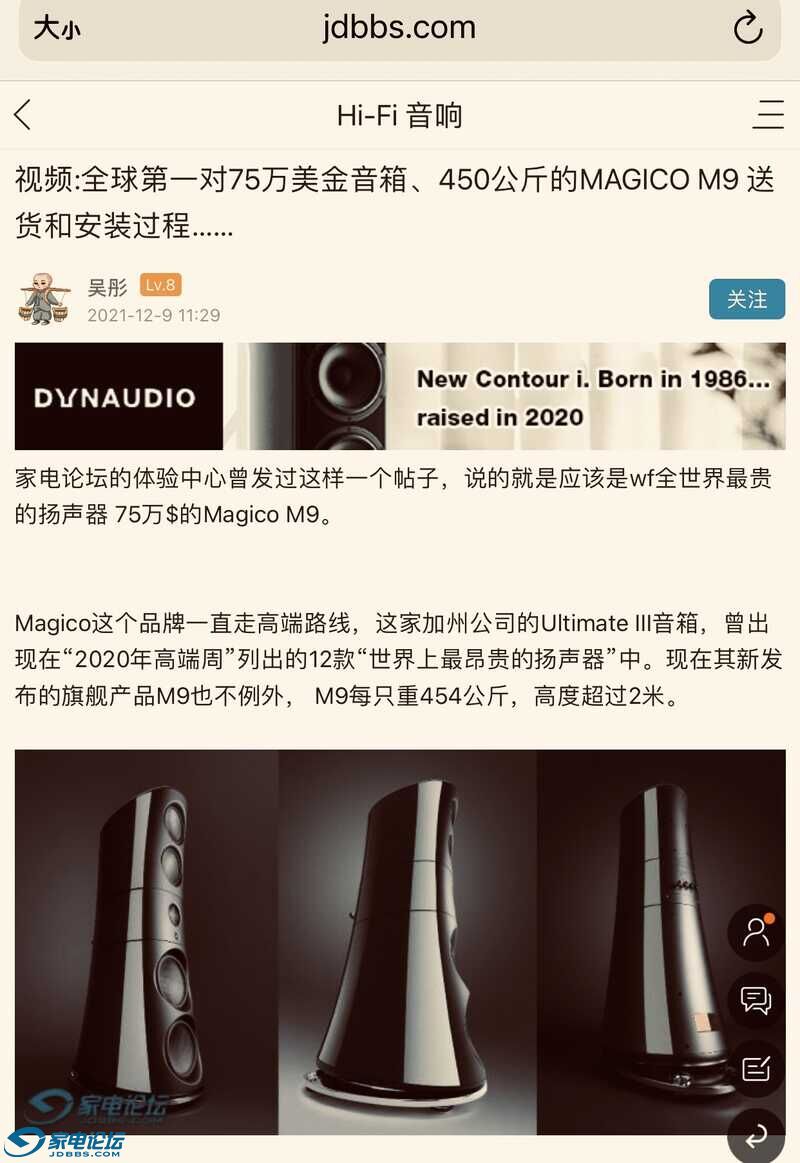Open the user account floating icon
The image size is (800, 1163).
pyautogui.click(x=756, y=932)
